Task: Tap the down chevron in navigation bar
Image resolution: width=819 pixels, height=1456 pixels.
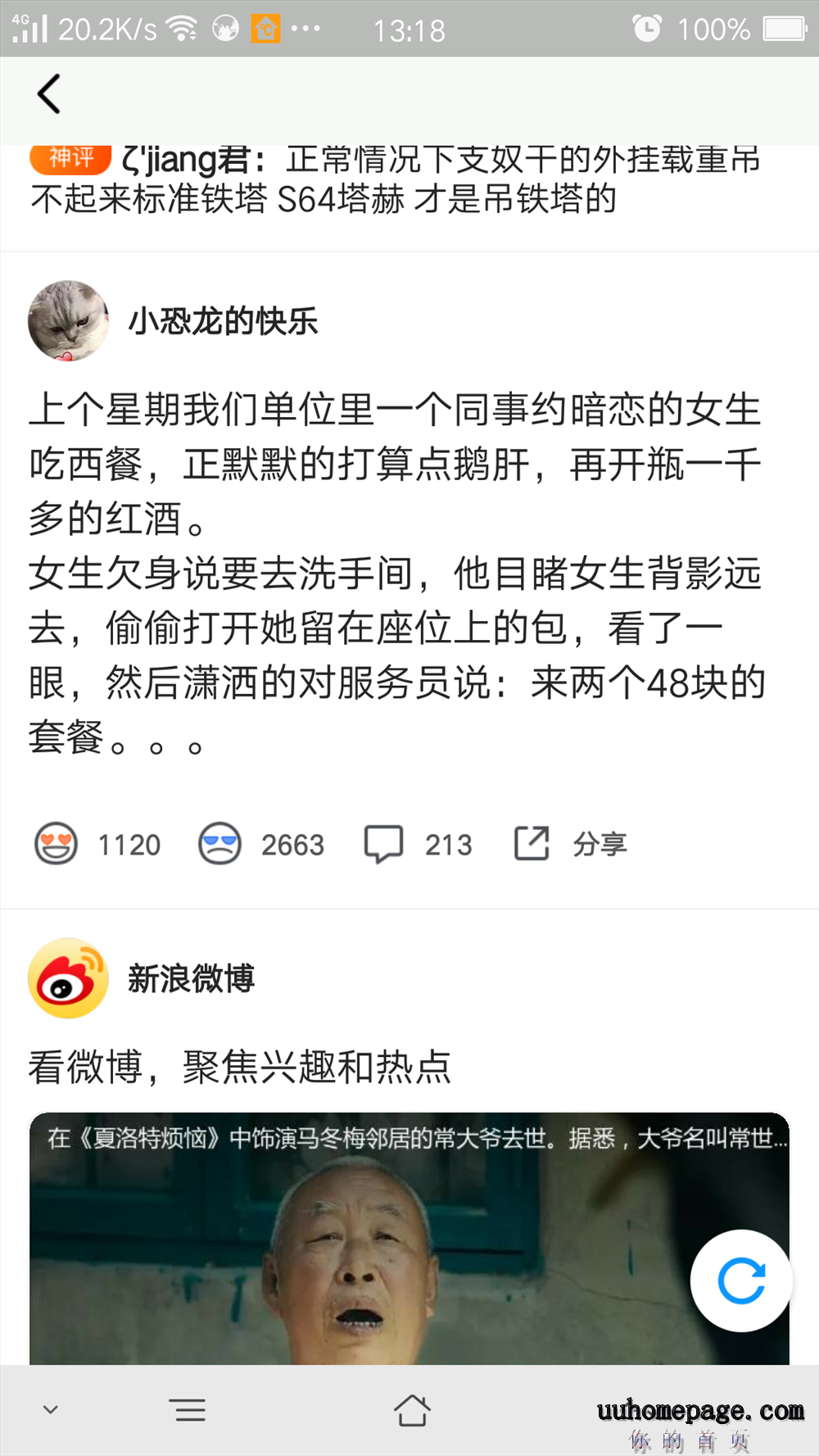Action: 51,1410
